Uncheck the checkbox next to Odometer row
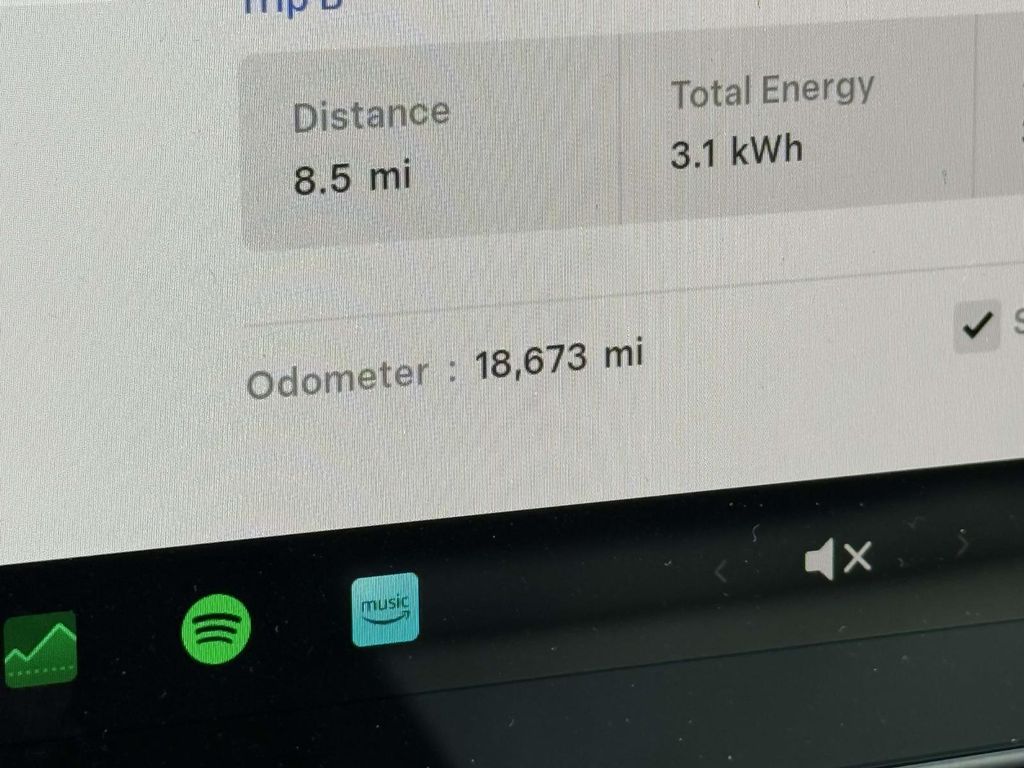 tap(975, 326)
